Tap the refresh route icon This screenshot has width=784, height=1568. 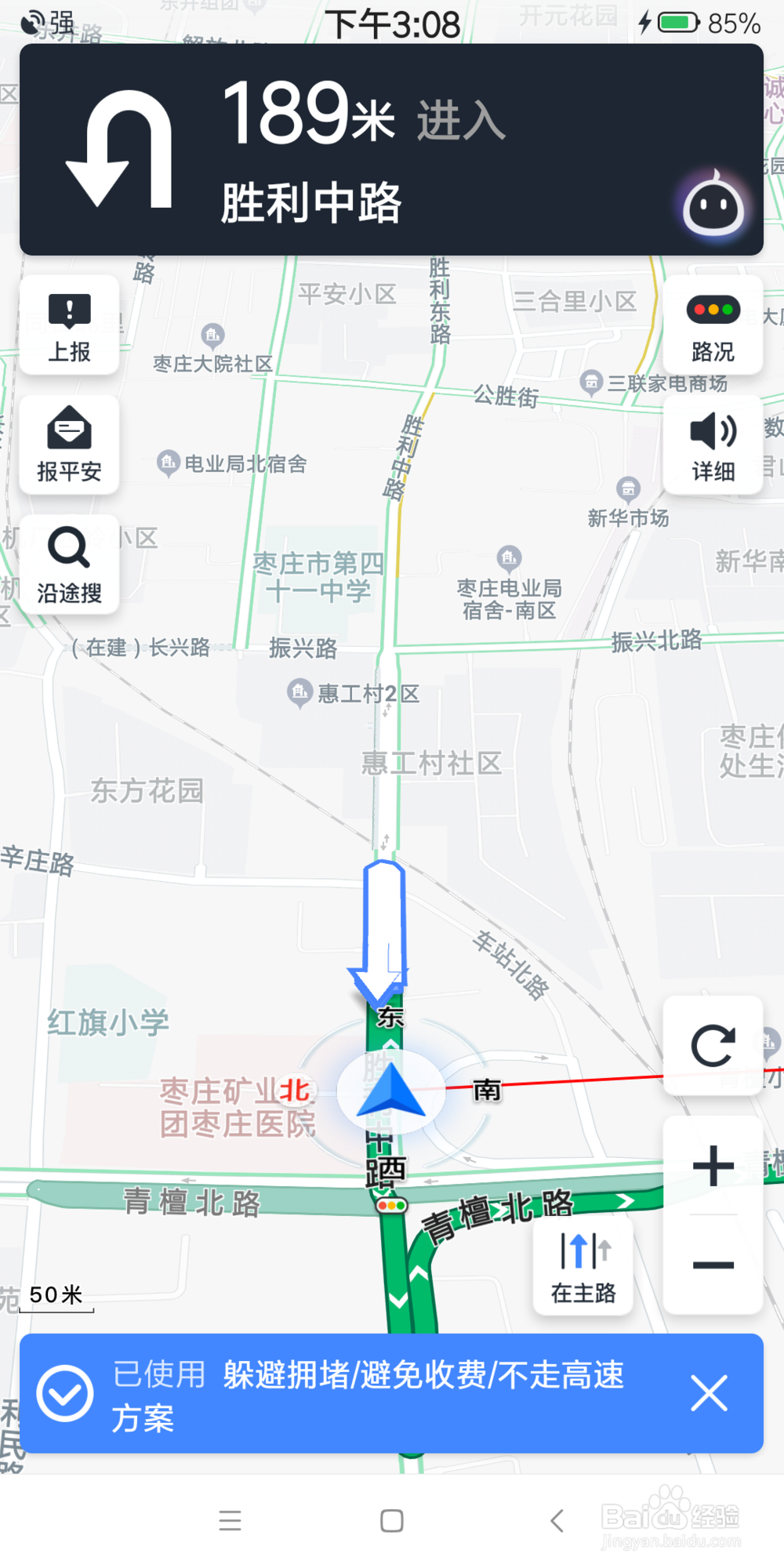pyautogui.click(x=713, y=1045)
